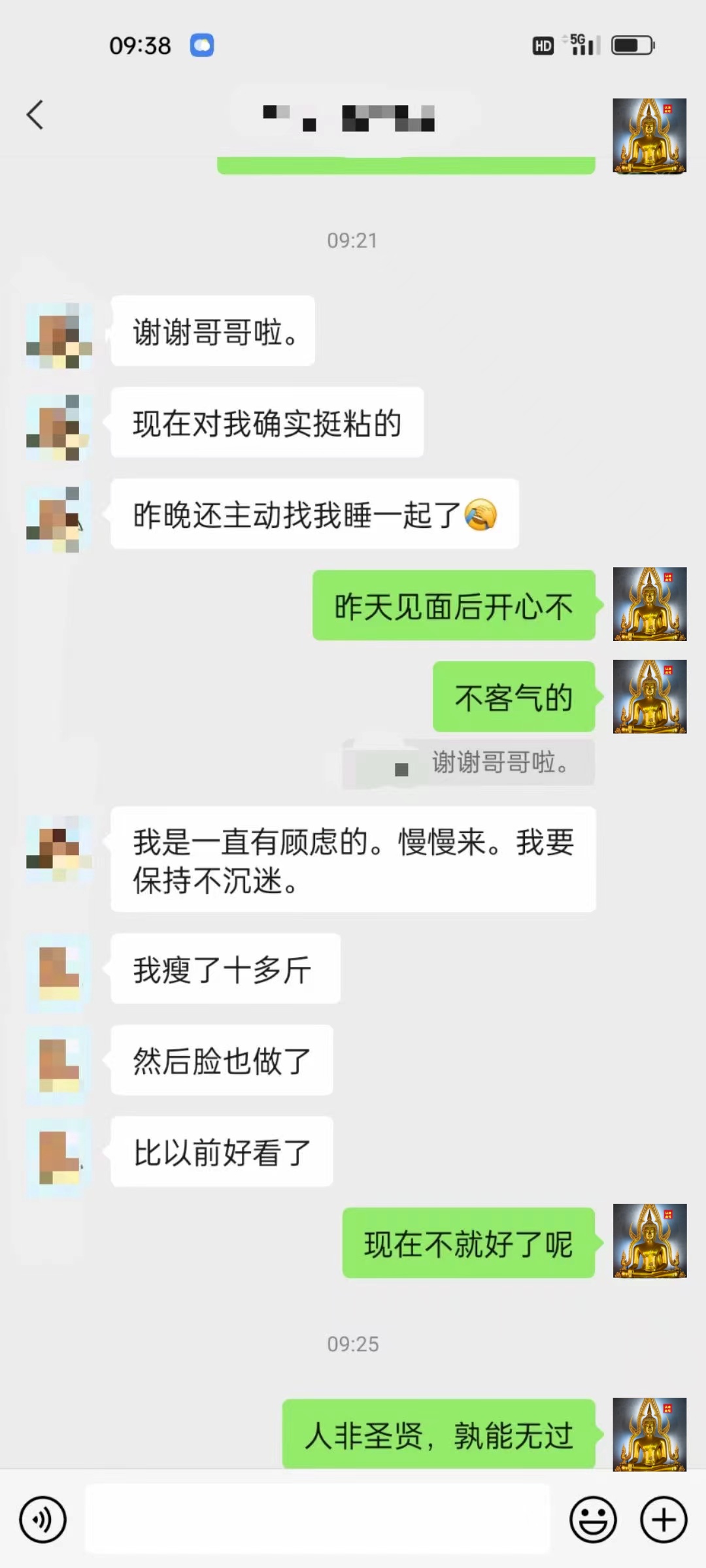Viewport: 706px width, 1568px height.
Task: Tap the 09:21 timestamp
Action: (x=353, y=240)
